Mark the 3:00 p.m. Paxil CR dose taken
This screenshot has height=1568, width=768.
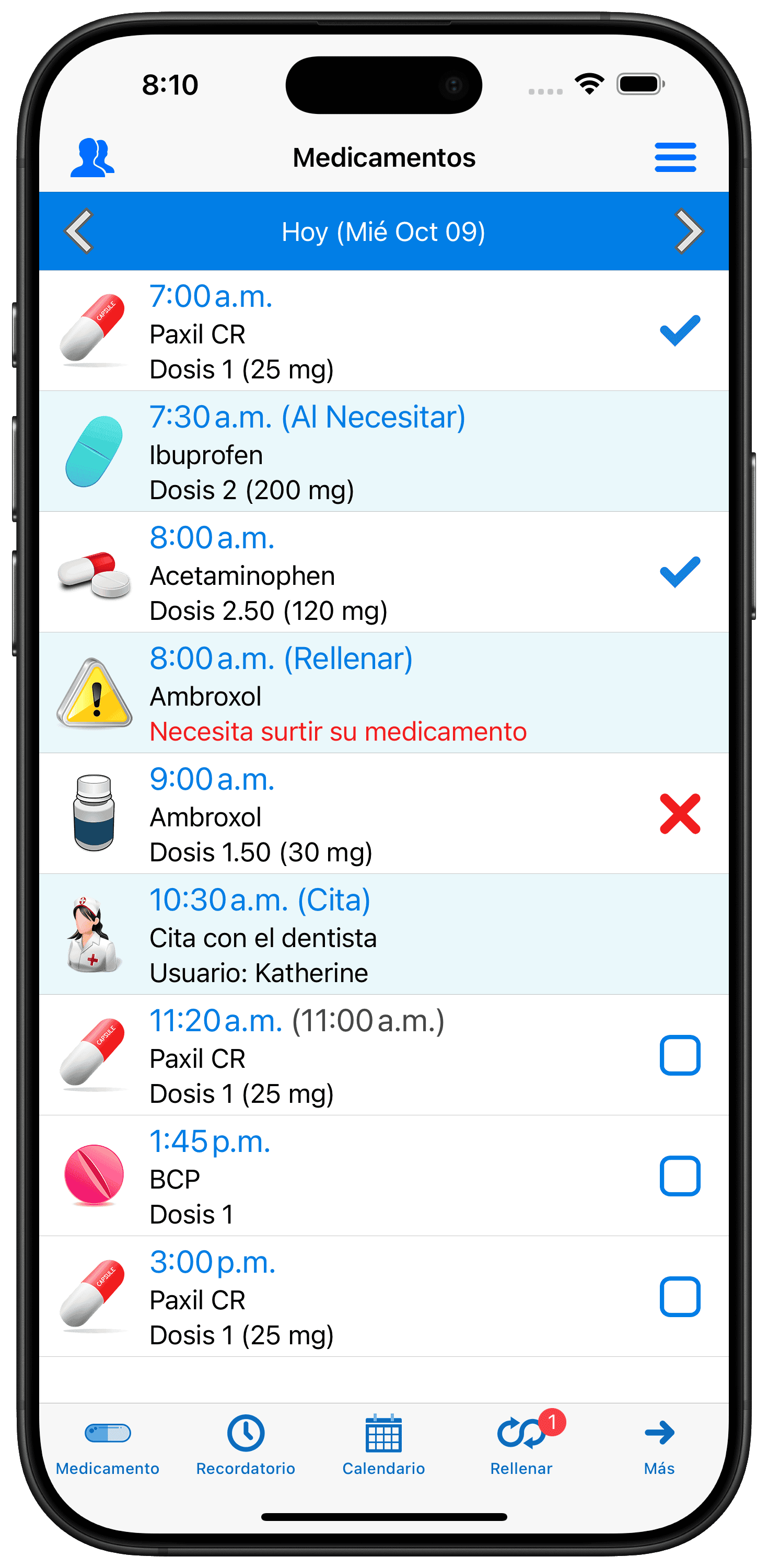click(x=680, y=1297)
